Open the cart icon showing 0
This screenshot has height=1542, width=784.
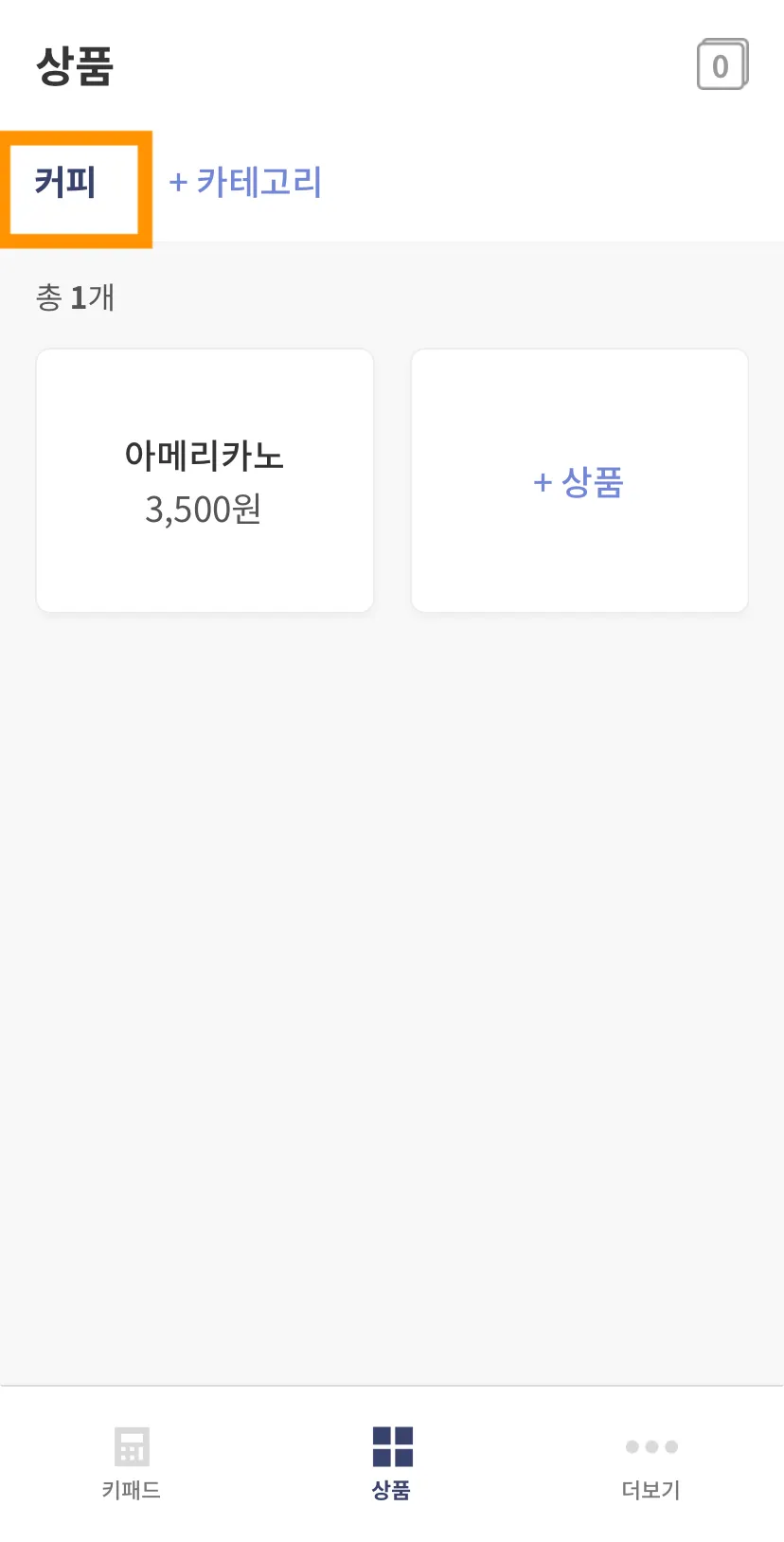pyautogui.click(x=722, y=64)
